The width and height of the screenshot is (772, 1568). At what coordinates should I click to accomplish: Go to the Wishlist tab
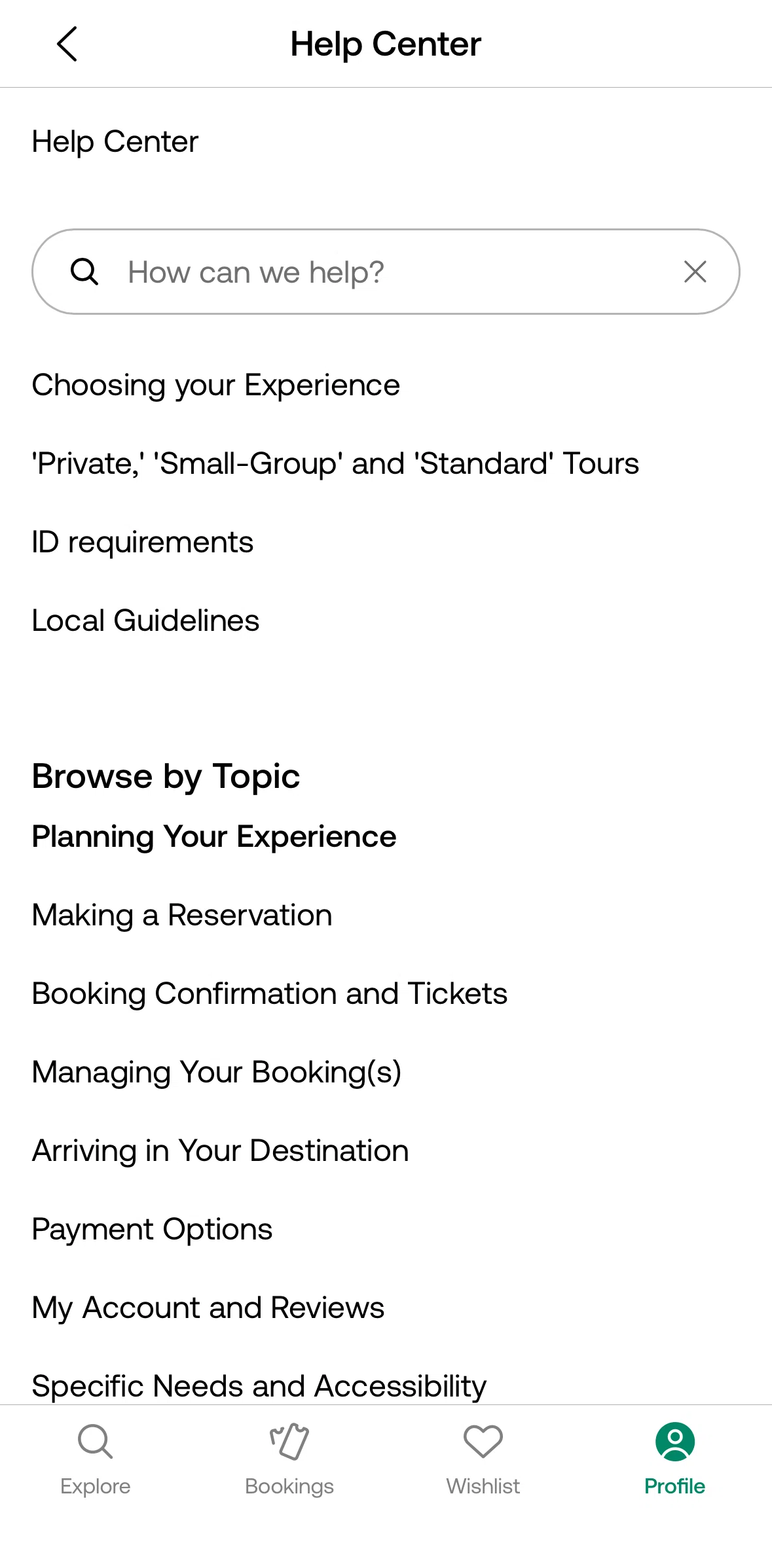(x=483, y=1459)
